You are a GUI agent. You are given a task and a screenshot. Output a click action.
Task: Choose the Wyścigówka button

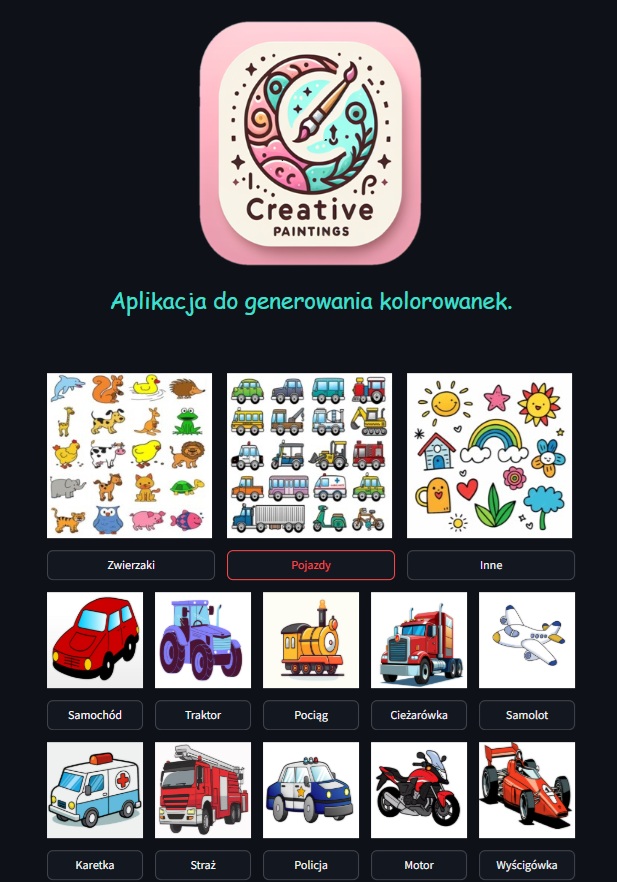pos(527,865)
